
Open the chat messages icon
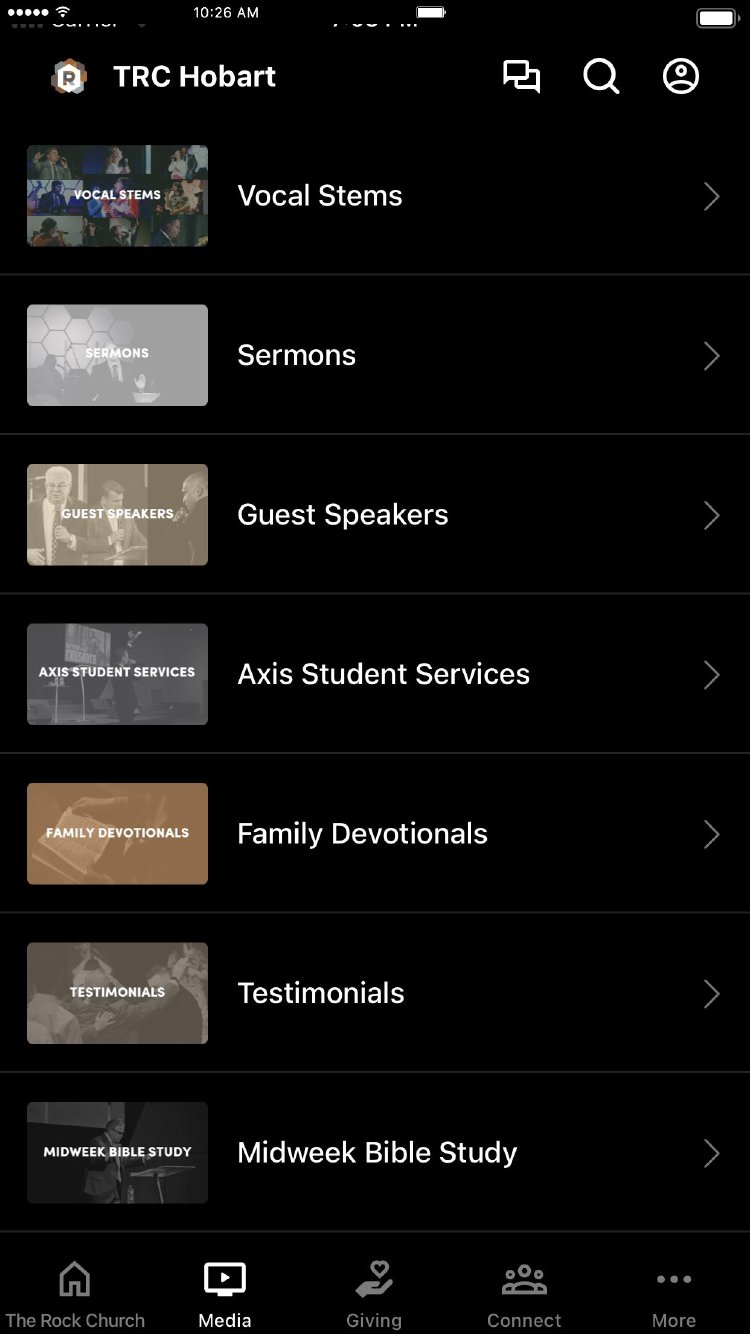pyautogui.click(x=521, y=77)
